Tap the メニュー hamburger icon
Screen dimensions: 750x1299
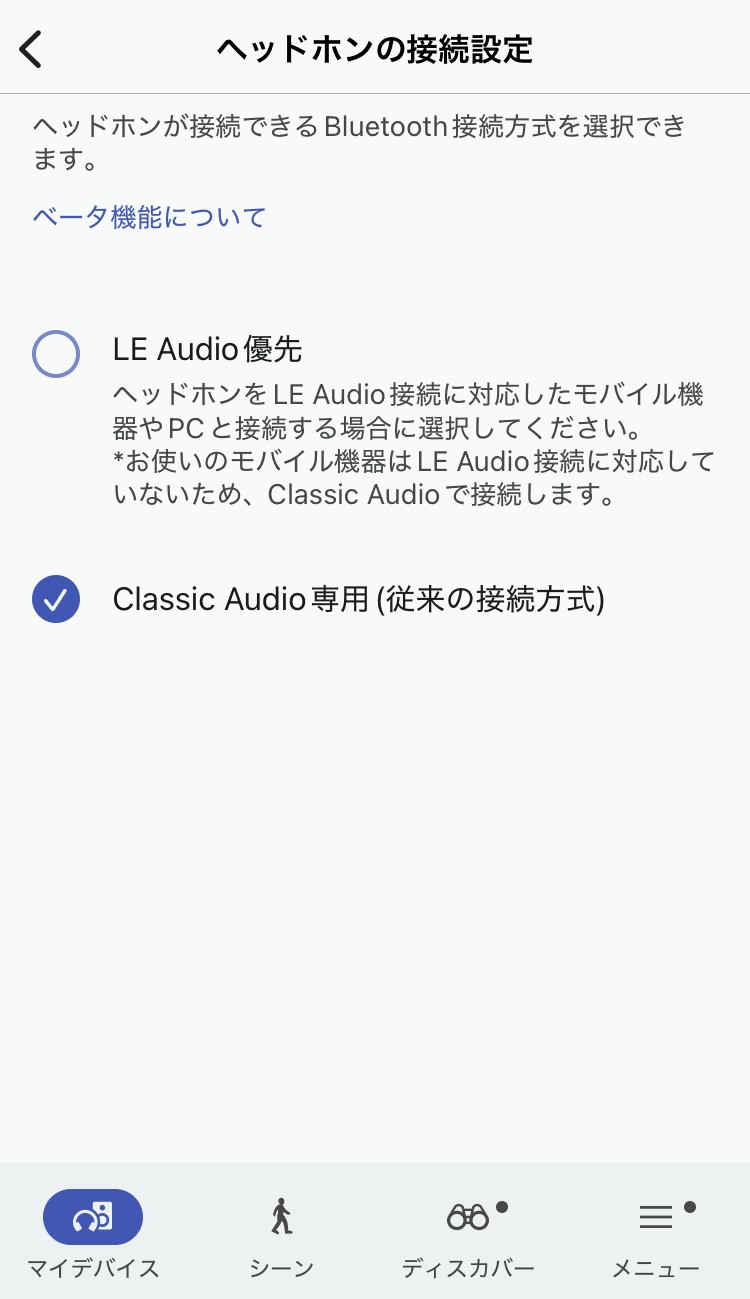(655, 1217)
